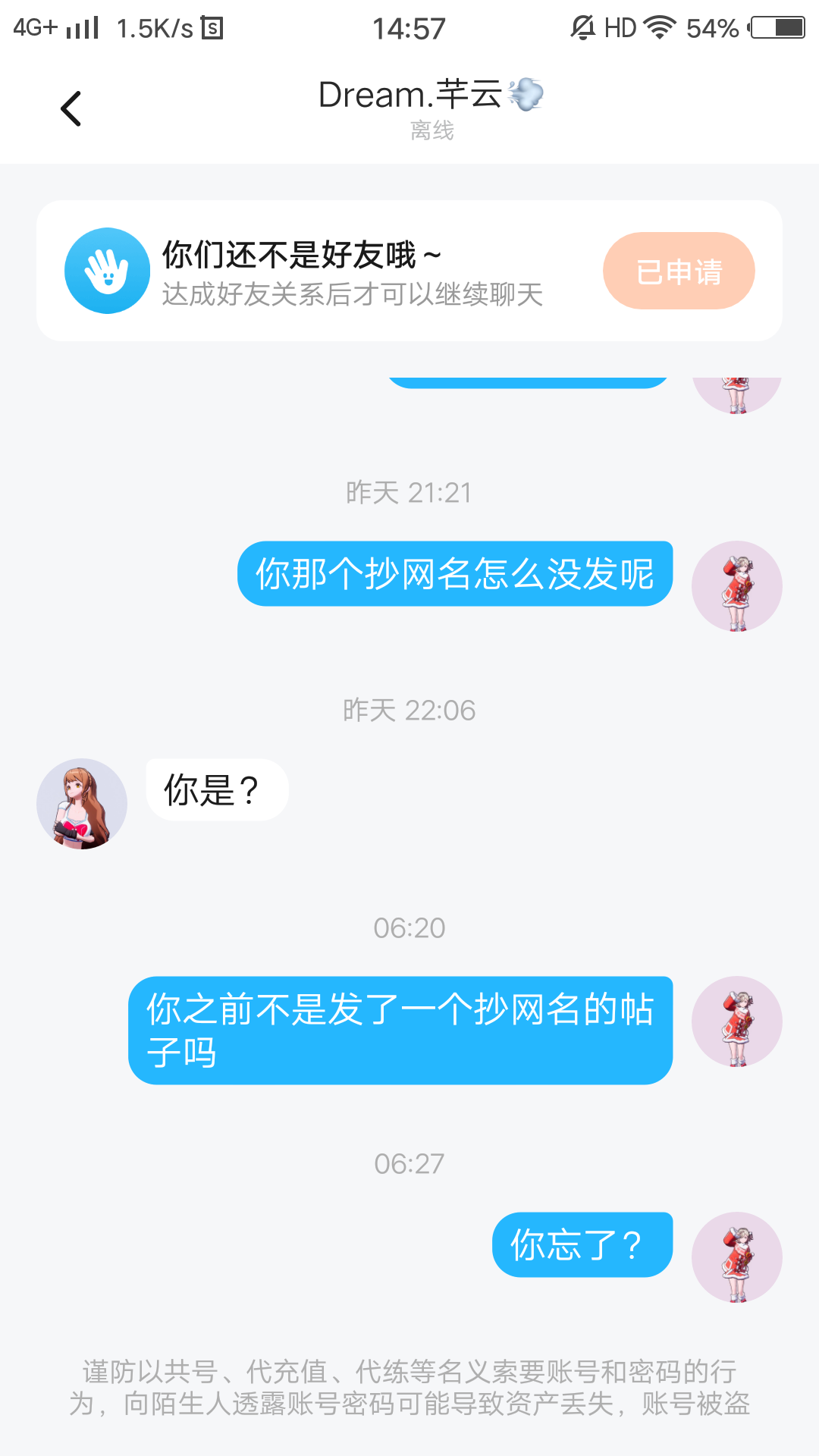Open the avatar beside 你忘了？
The width and height of the screenshot is (819, 1456).
click(x=736, y=1257)
